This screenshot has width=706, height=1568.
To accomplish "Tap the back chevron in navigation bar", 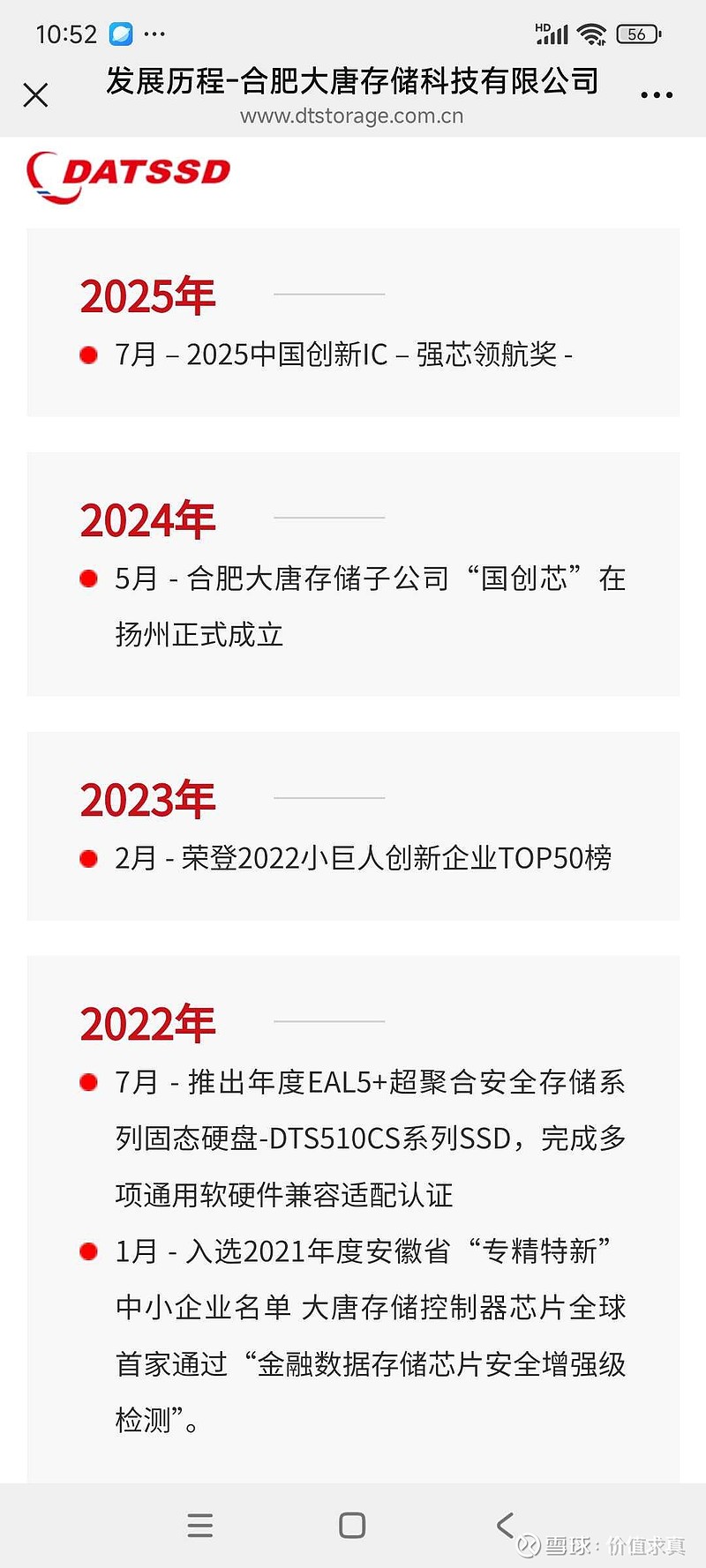I will coord(505,1525).
